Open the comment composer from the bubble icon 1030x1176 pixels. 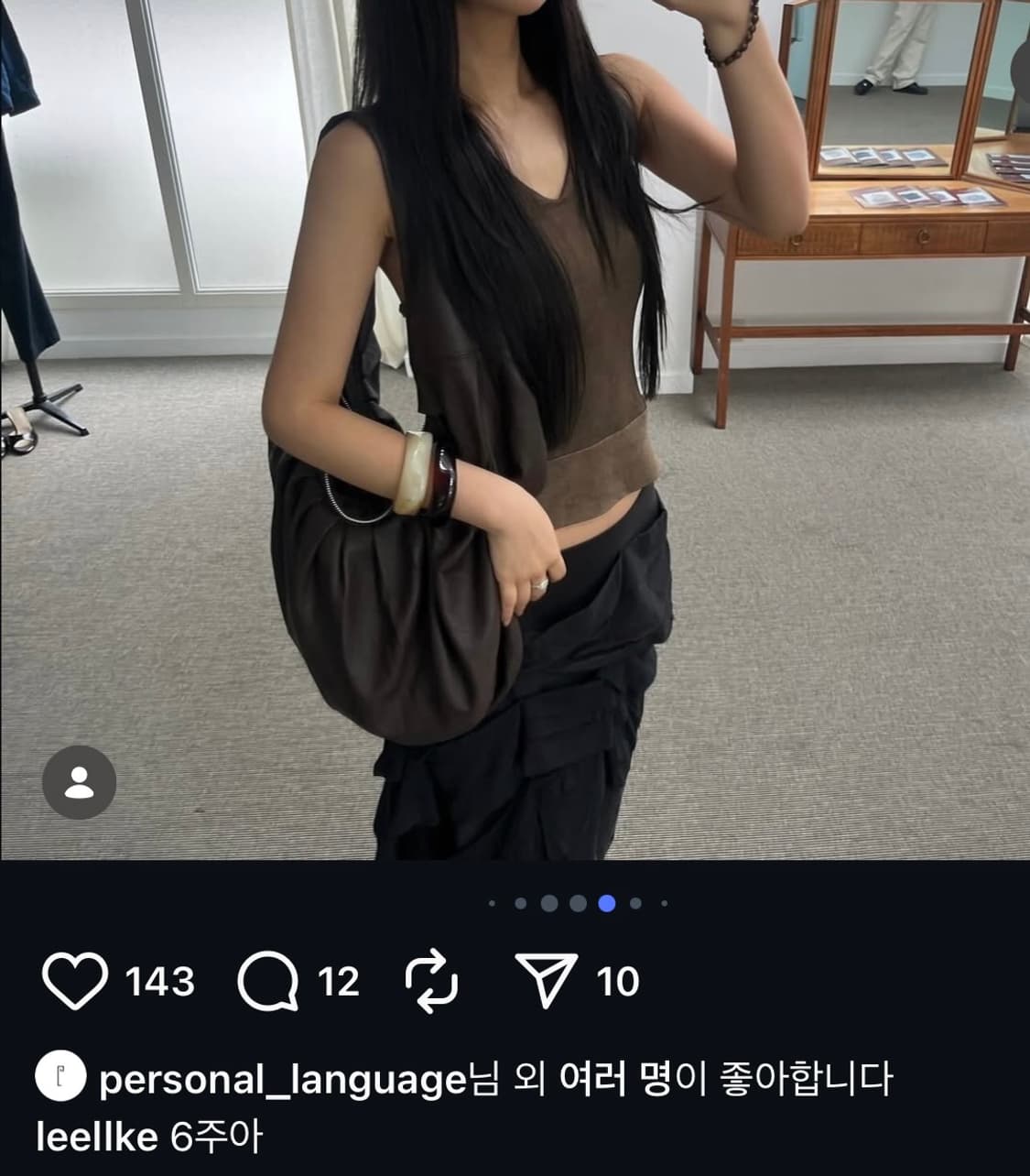point(269,982)
